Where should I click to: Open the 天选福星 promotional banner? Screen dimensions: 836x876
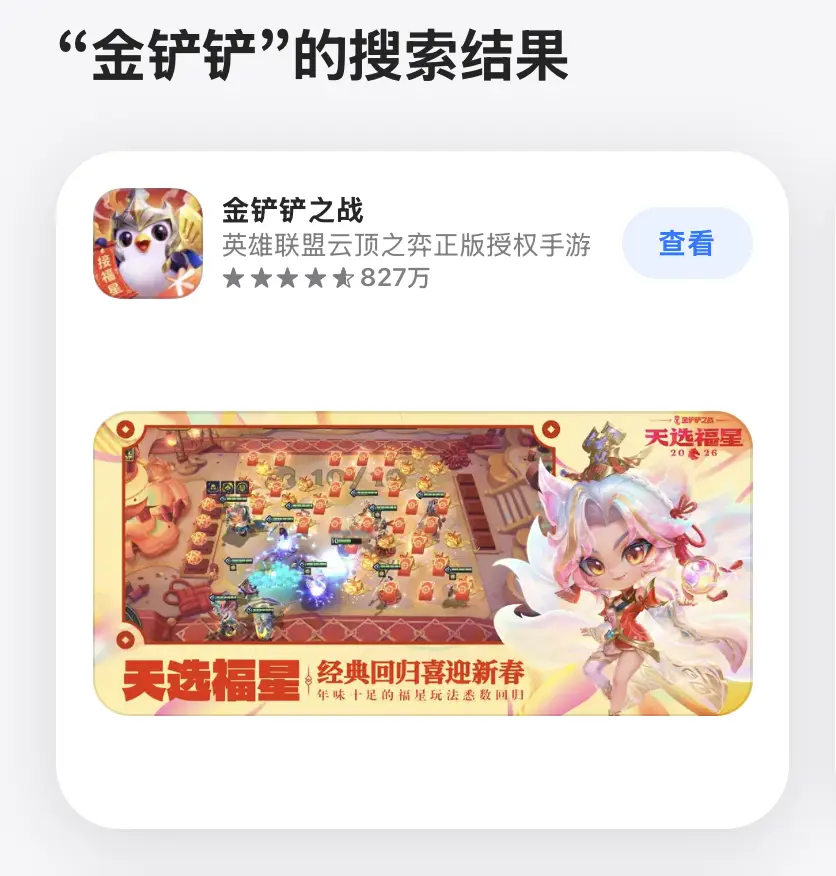pyautogui.click(x=422, y=563)
